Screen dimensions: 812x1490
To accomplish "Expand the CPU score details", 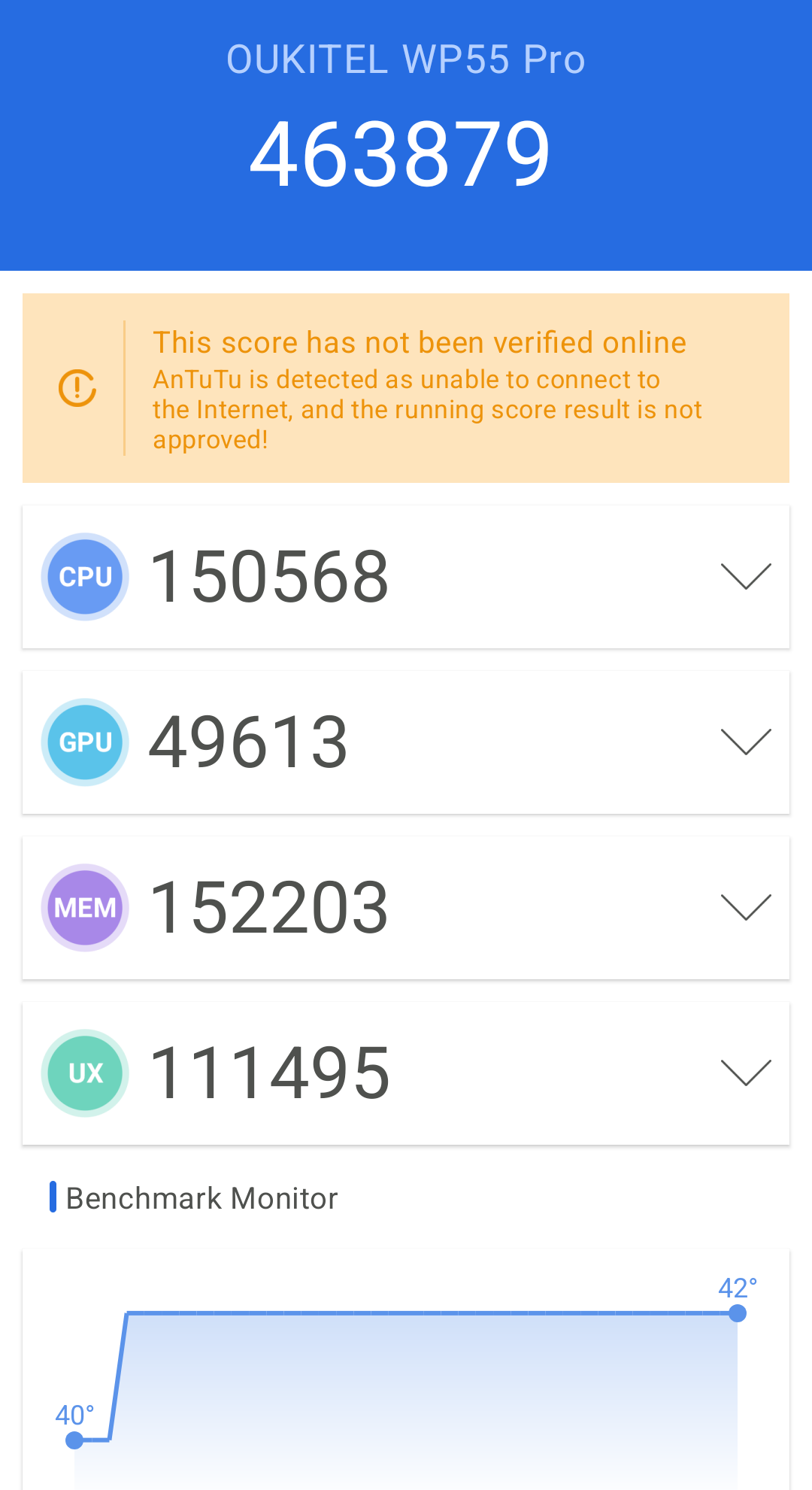I will [745, 577].
